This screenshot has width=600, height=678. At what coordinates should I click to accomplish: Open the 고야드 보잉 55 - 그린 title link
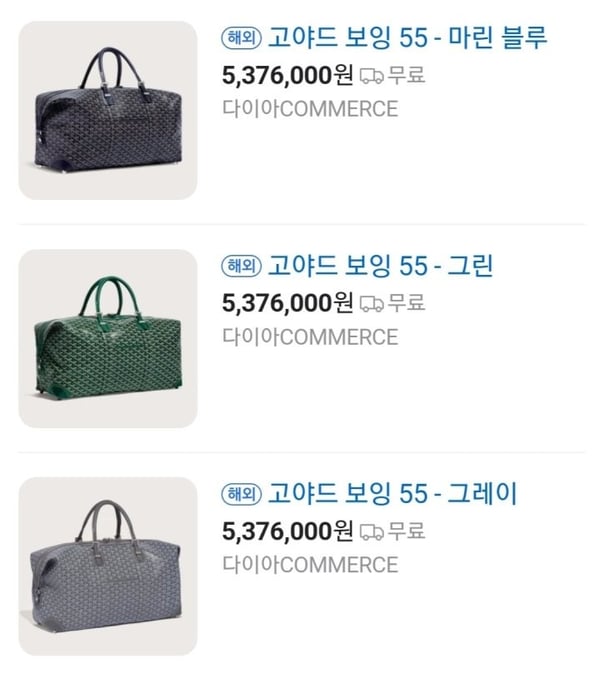click(x=380, y=267)
